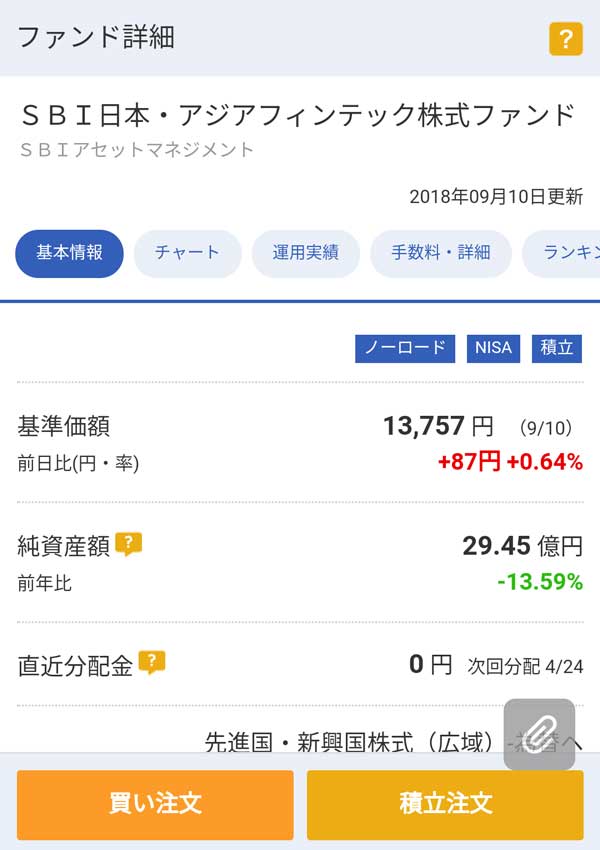Tap the floating paperclip button
The width and height of the screenshot is (600, 850).
click(539, 734)
